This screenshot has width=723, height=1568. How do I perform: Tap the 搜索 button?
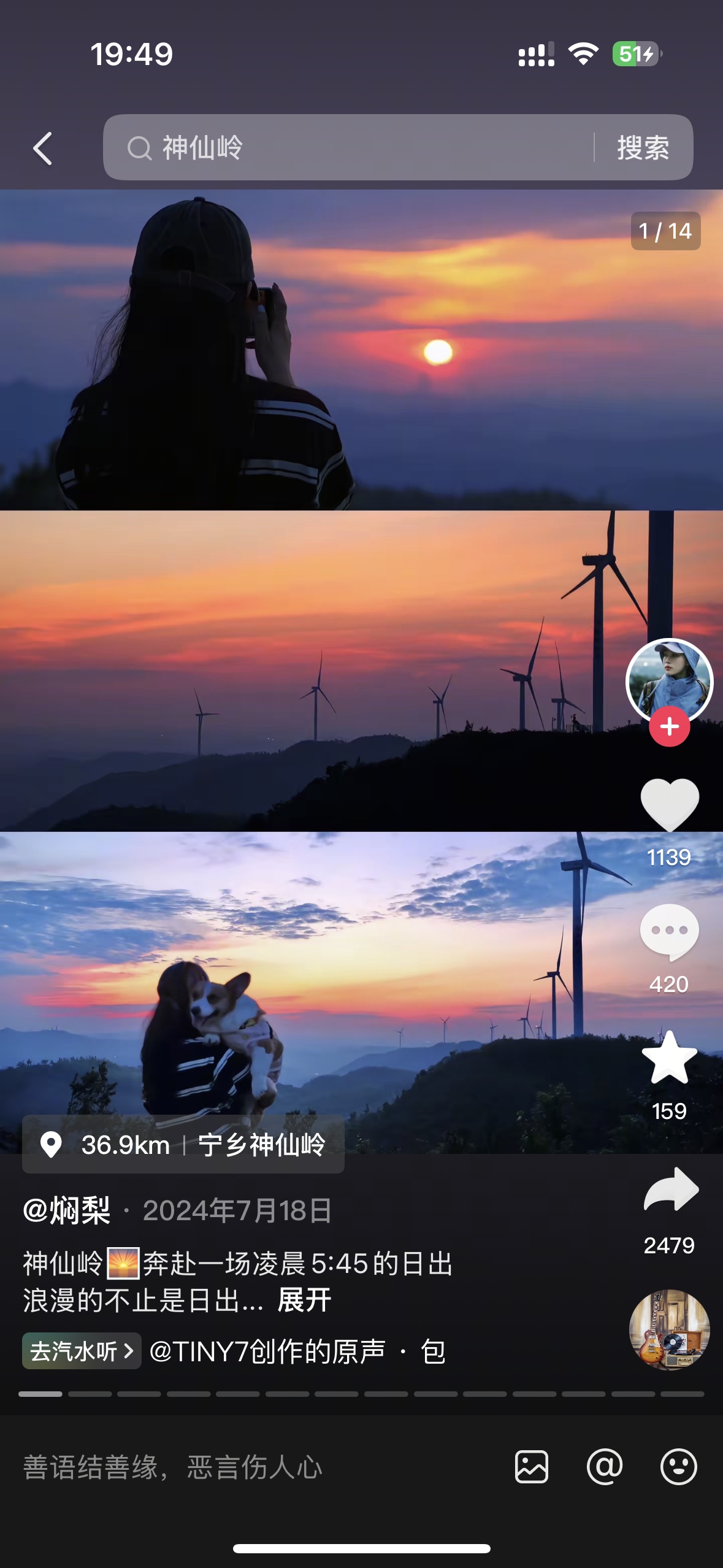(643, 148)
